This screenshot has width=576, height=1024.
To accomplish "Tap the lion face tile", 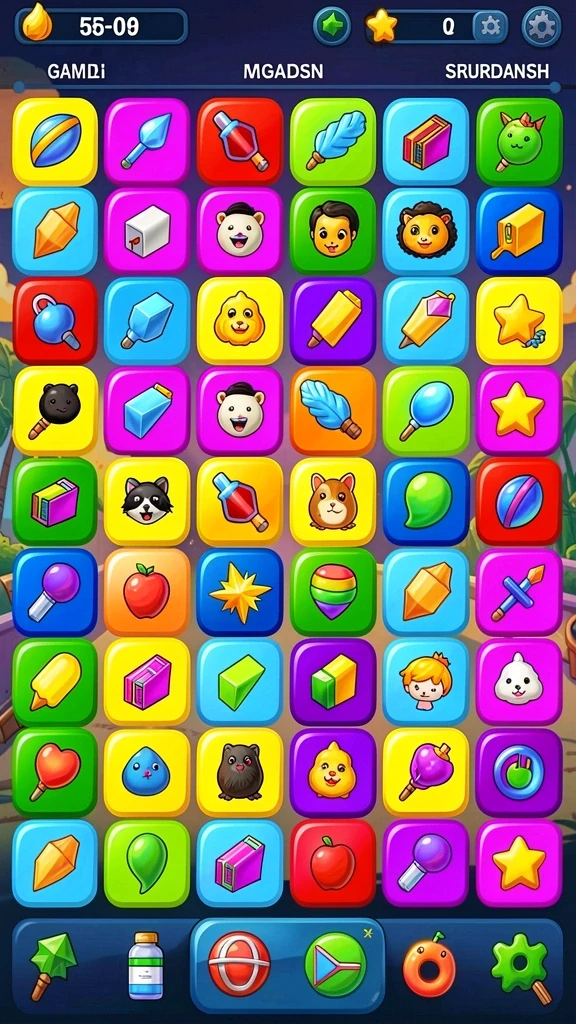I will click(x=425, y=231).
